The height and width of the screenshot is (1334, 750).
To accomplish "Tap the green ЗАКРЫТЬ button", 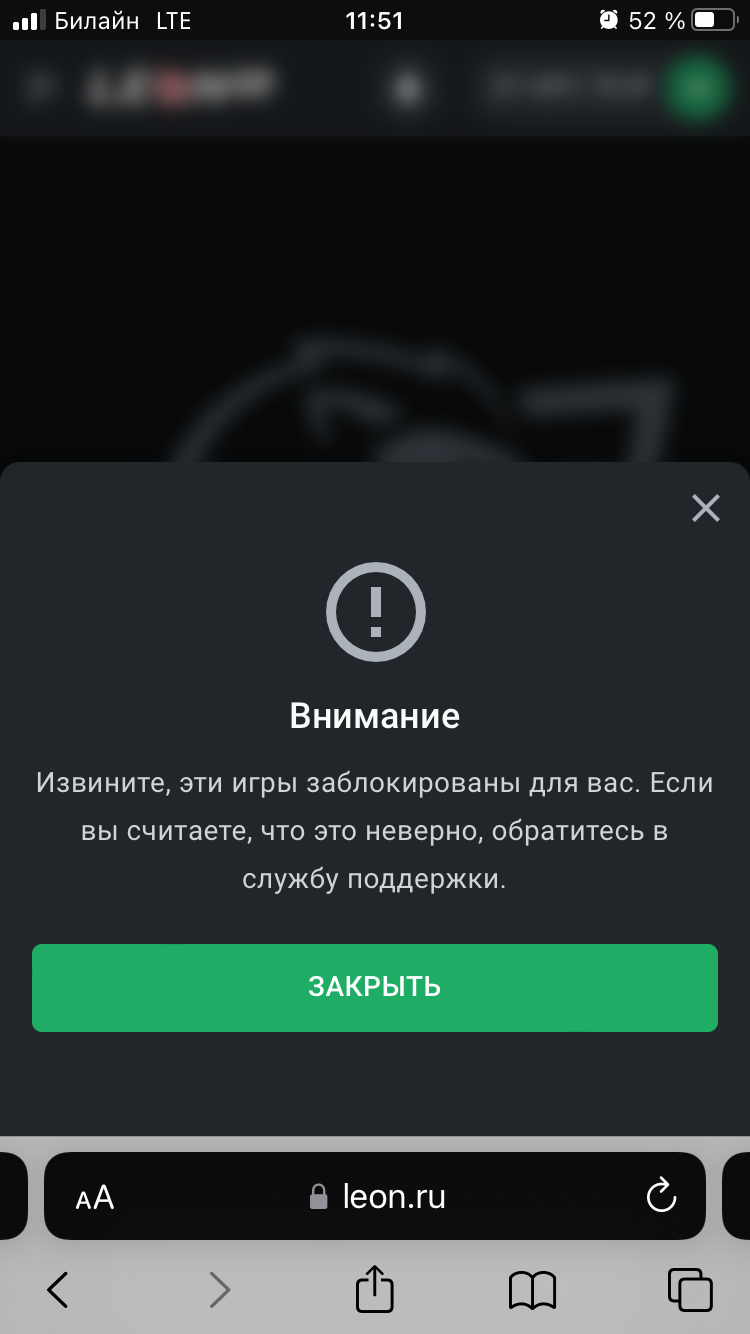I will 375,987.
